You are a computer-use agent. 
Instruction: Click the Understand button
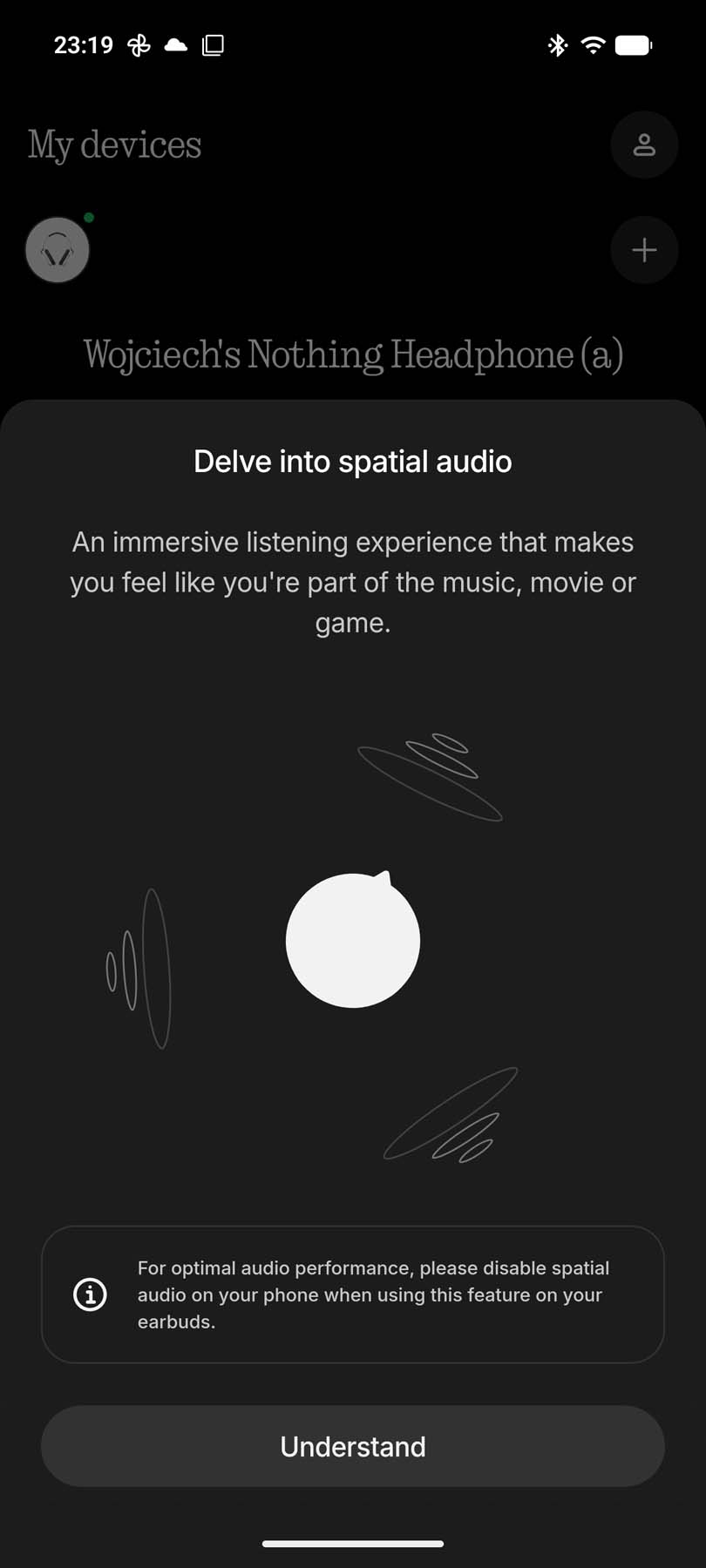353,1446
